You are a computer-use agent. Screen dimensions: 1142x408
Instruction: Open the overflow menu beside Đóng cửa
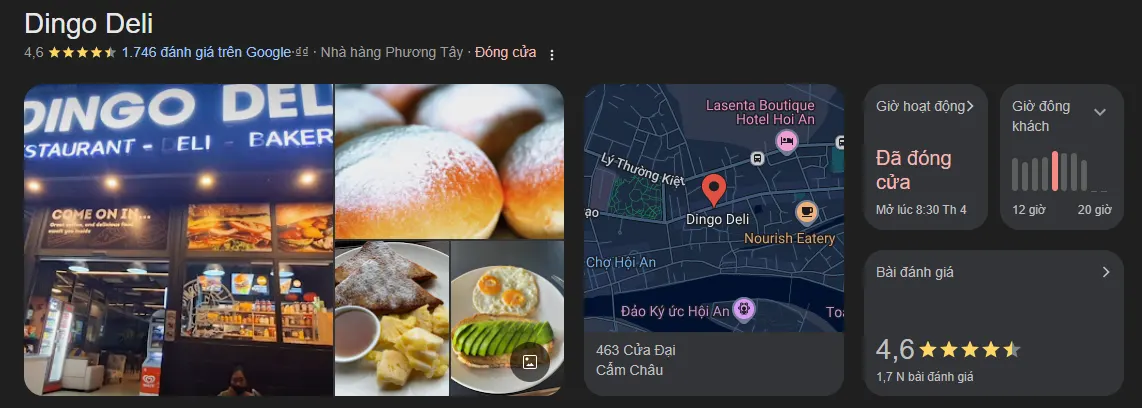(551, 54)
